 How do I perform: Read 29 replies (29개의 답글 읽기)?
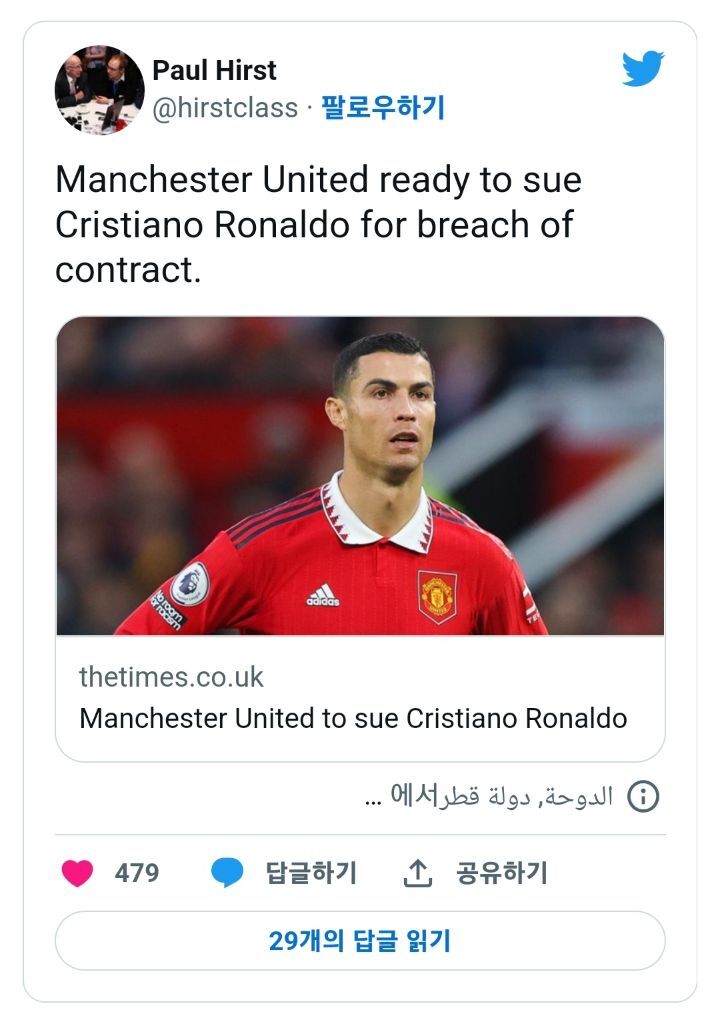[x=360, y=940]
